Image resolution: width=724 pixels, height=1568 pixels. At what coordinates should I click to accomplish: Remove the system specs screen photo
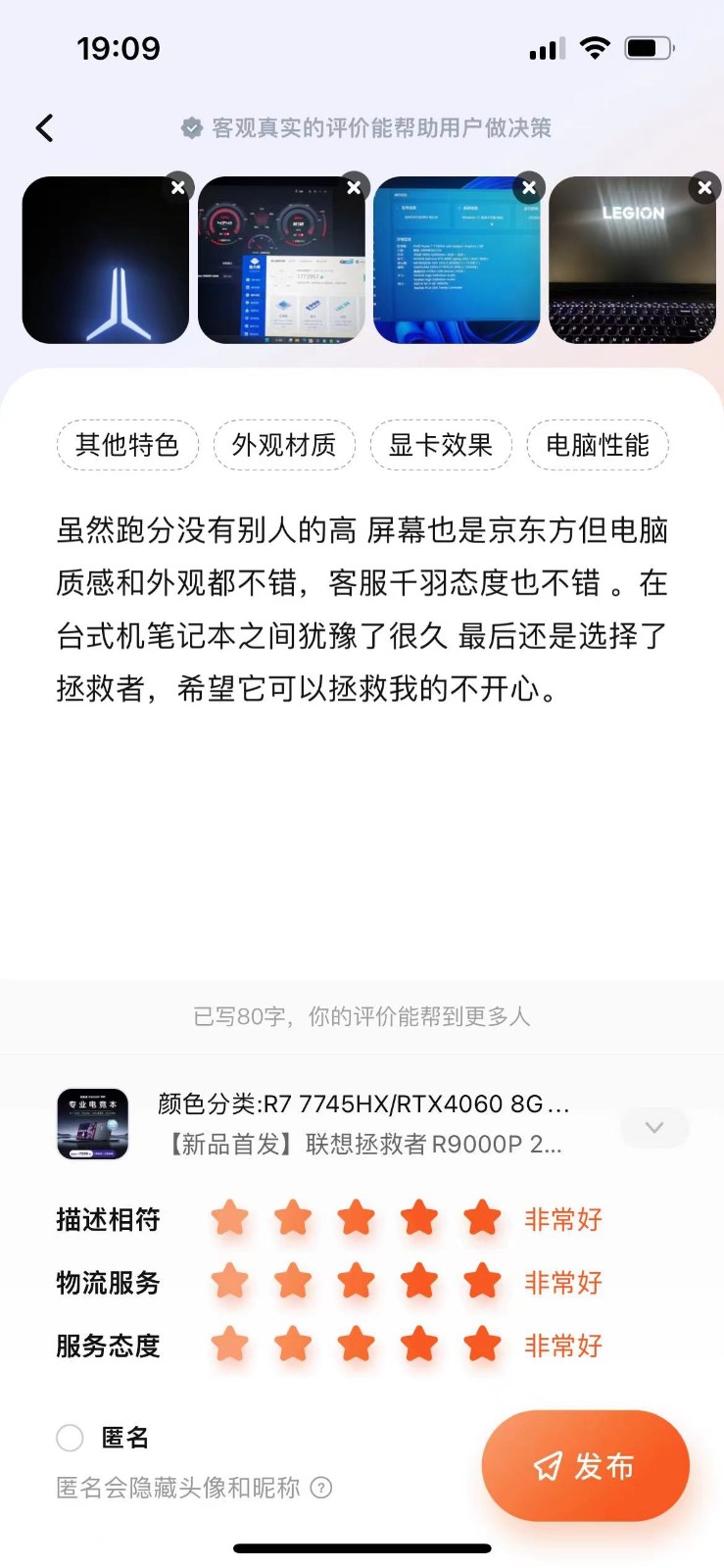[529, 187]
